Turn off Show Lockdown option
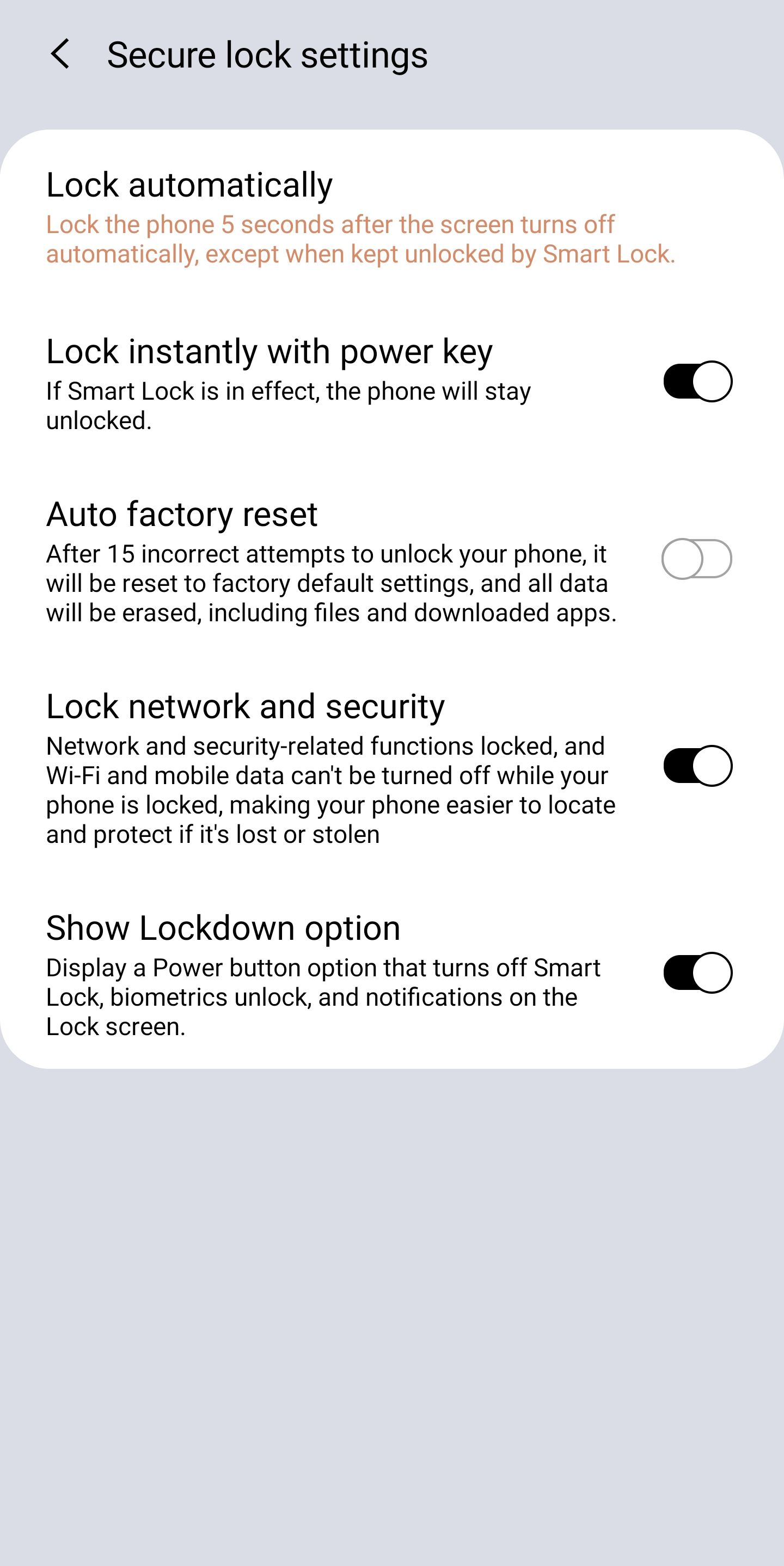Image resolution: width=784 pixels, height=1566 pixels. 697,972
